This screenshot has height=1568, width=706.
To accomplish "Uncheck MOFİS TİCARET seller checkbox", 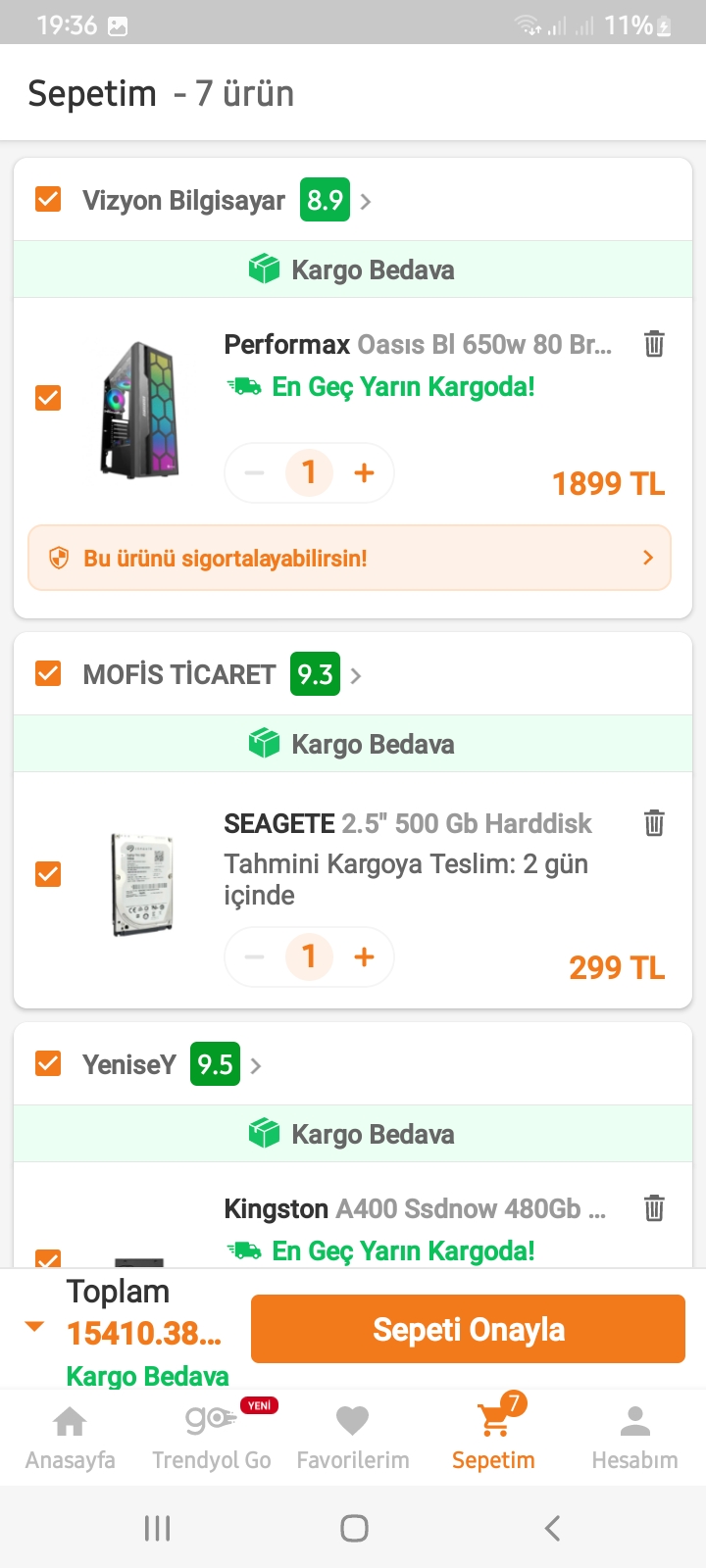I will pyautogui.click(x=48, y=674).
